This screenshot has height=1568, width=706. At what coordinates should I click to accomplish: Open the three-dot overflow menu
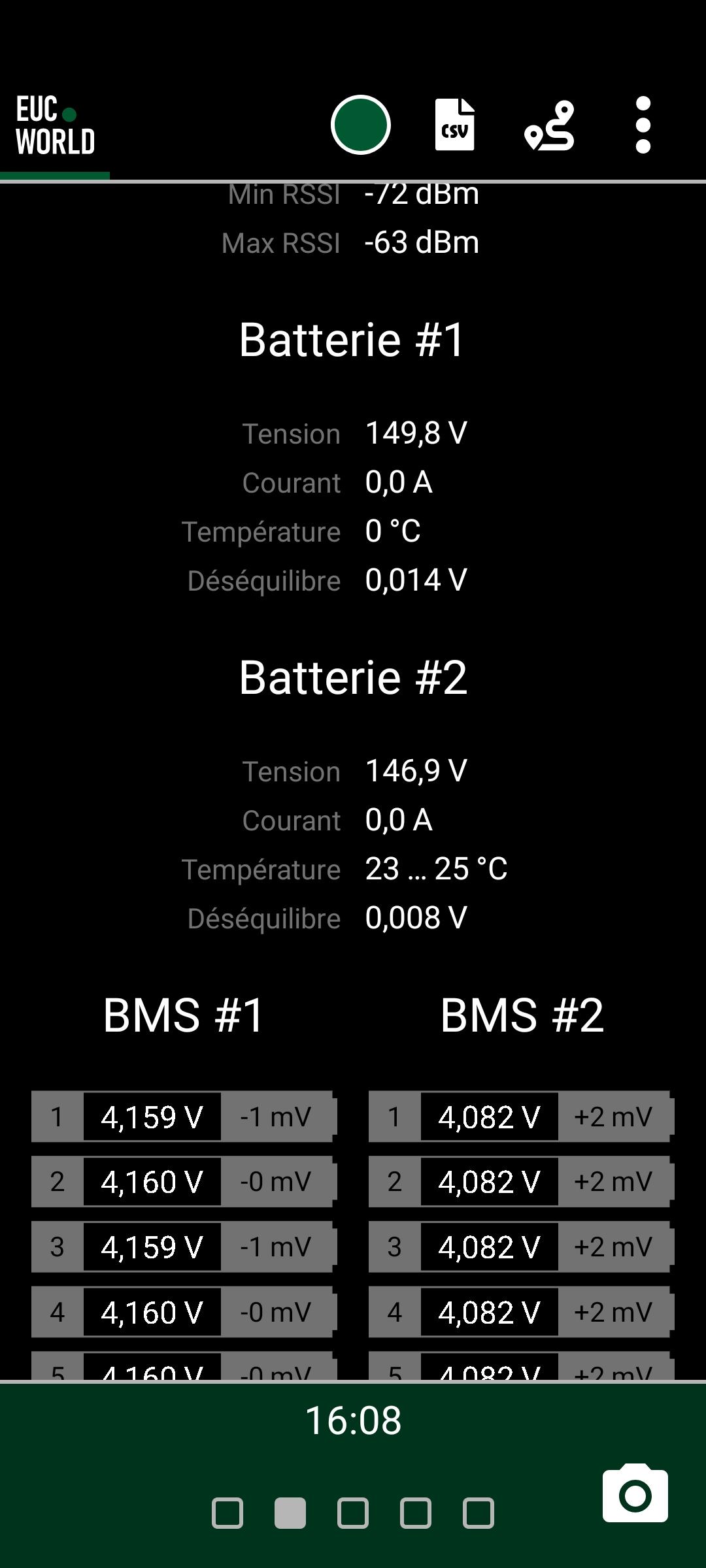[x=643, y=125]
